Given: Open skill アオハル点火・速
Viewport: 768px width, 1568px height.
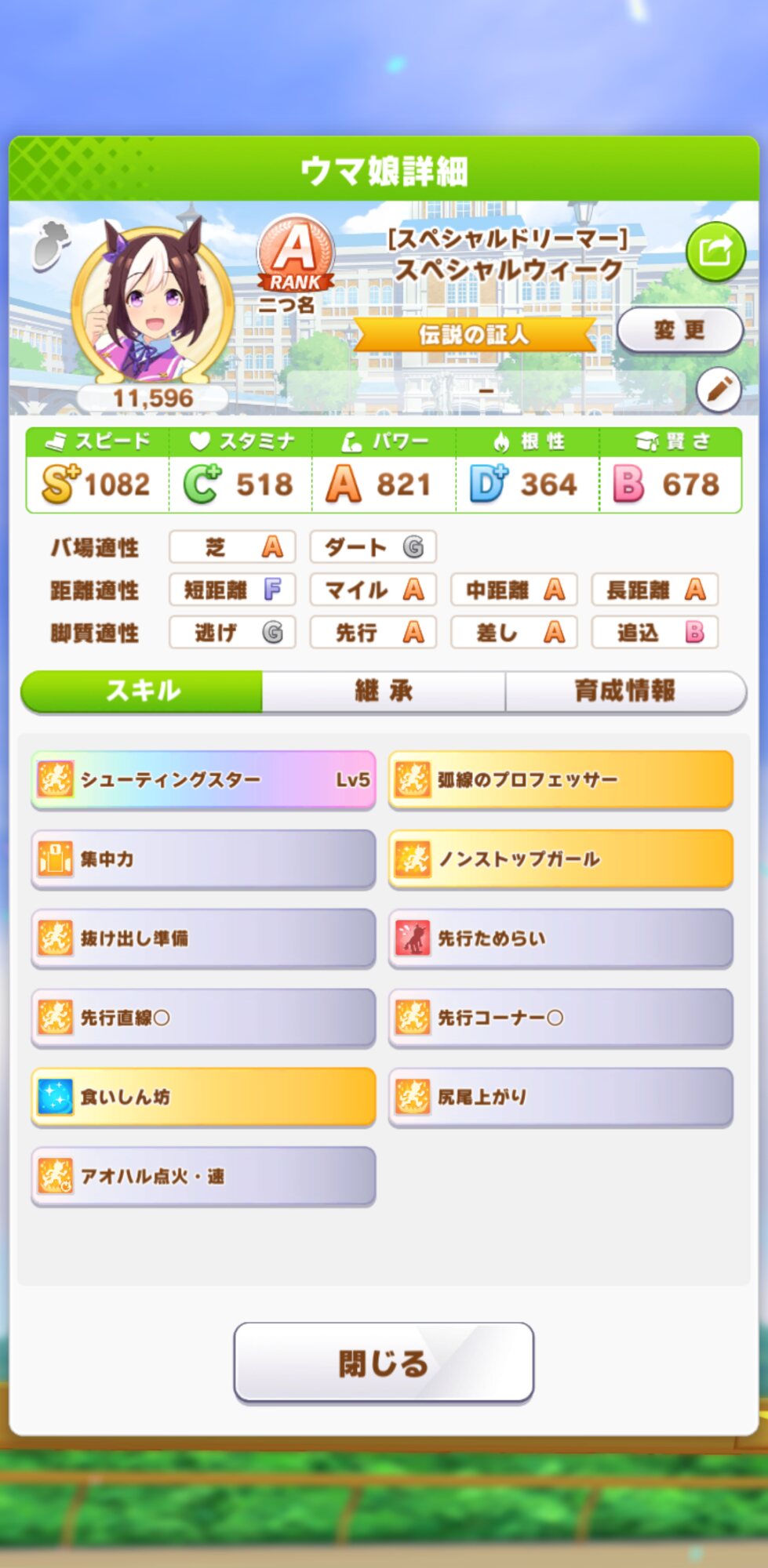Looking at the screenshot, I should (x=203, y=1175).
